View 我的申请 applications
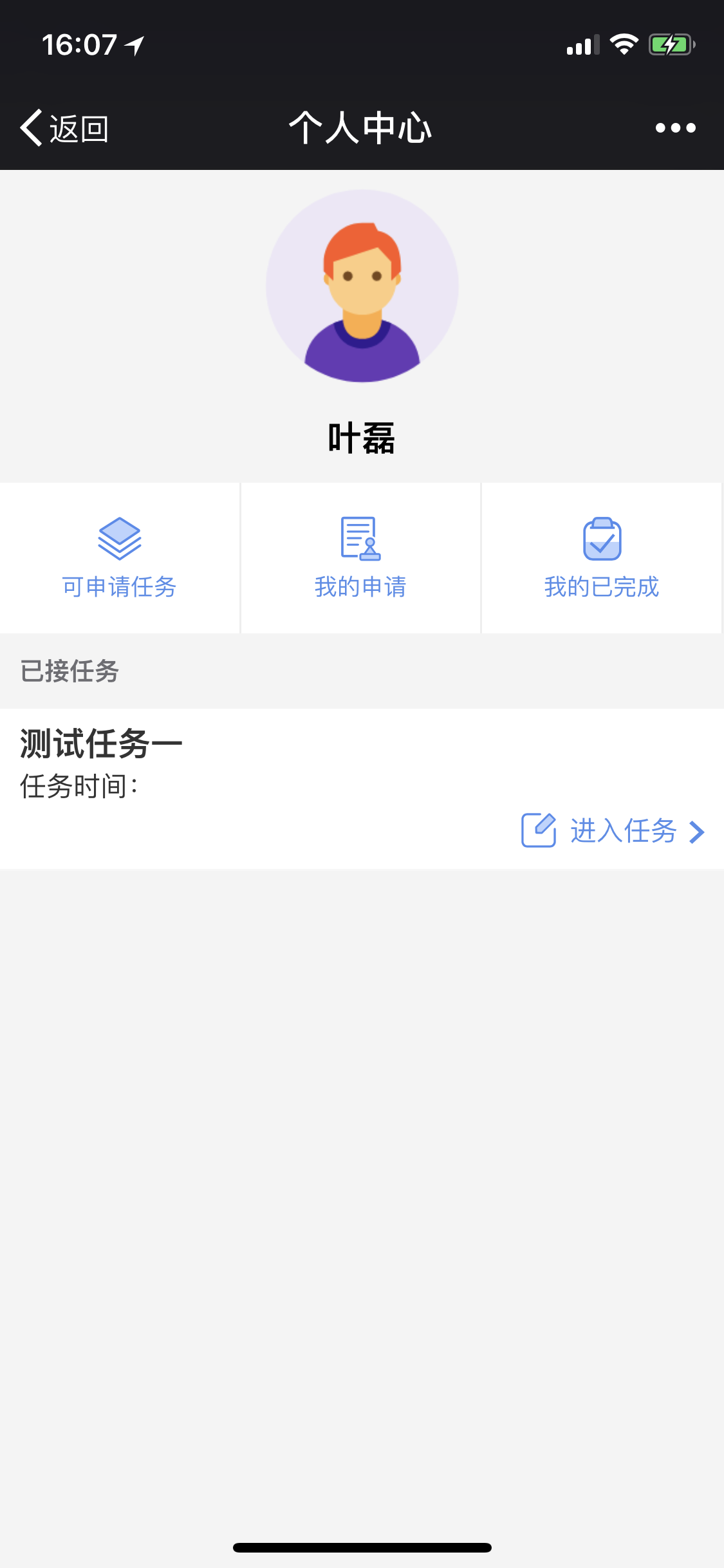Screen dimensions: 724x1568 [360, 558]
